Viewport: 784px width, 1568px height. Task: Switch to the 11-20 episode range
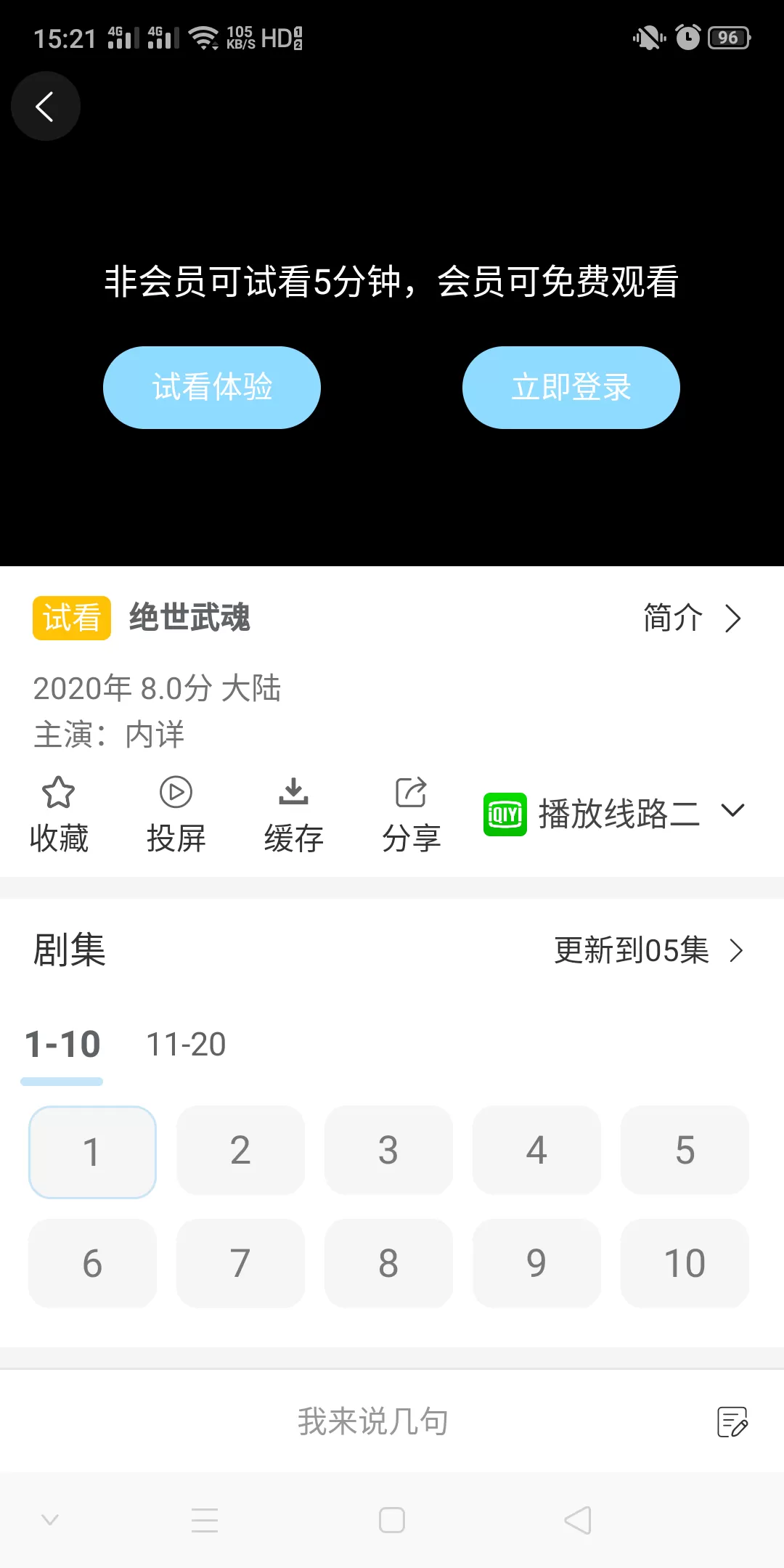pos(186,1045)
